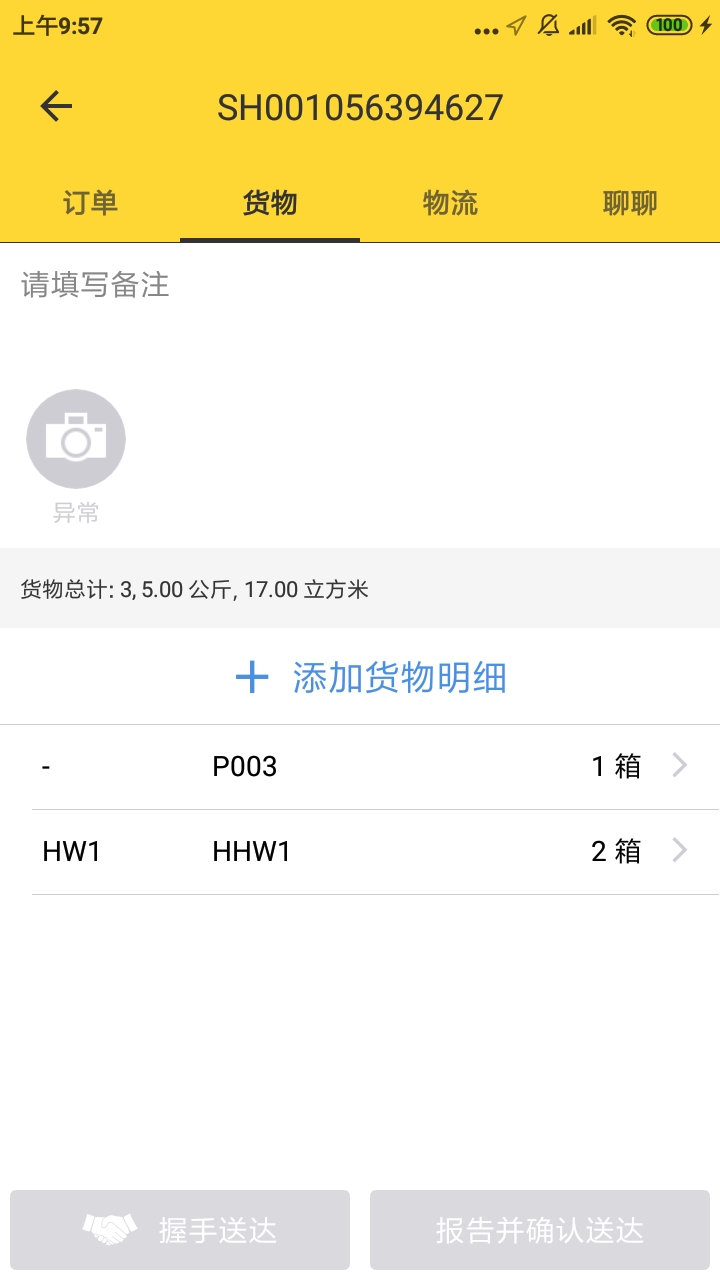Tap 报告并确认送达 button

[x=540, y=1229]
